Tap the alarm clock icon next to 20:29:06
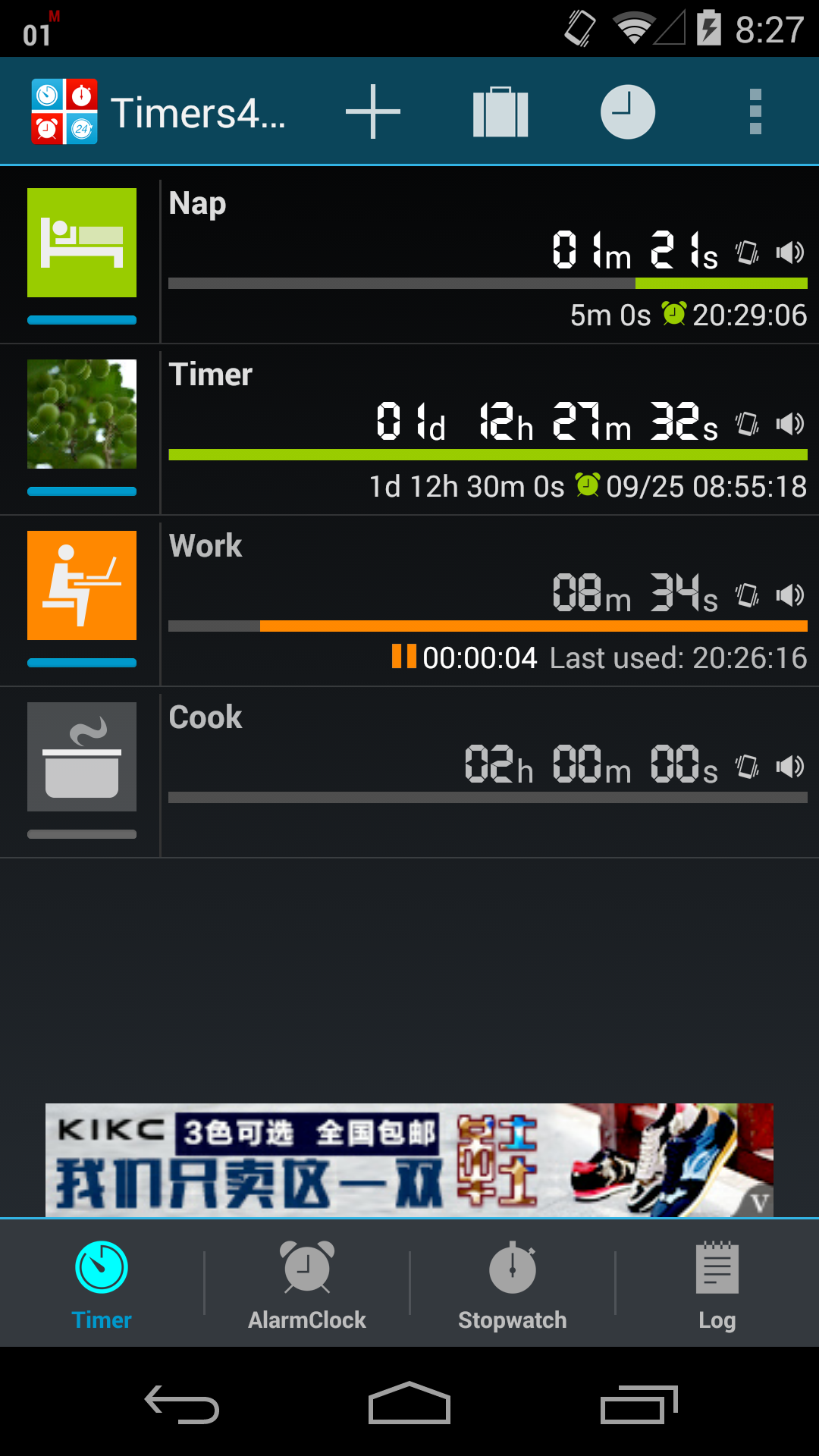The width and height of the screenshot is (819, 1456). pos(673,315)
